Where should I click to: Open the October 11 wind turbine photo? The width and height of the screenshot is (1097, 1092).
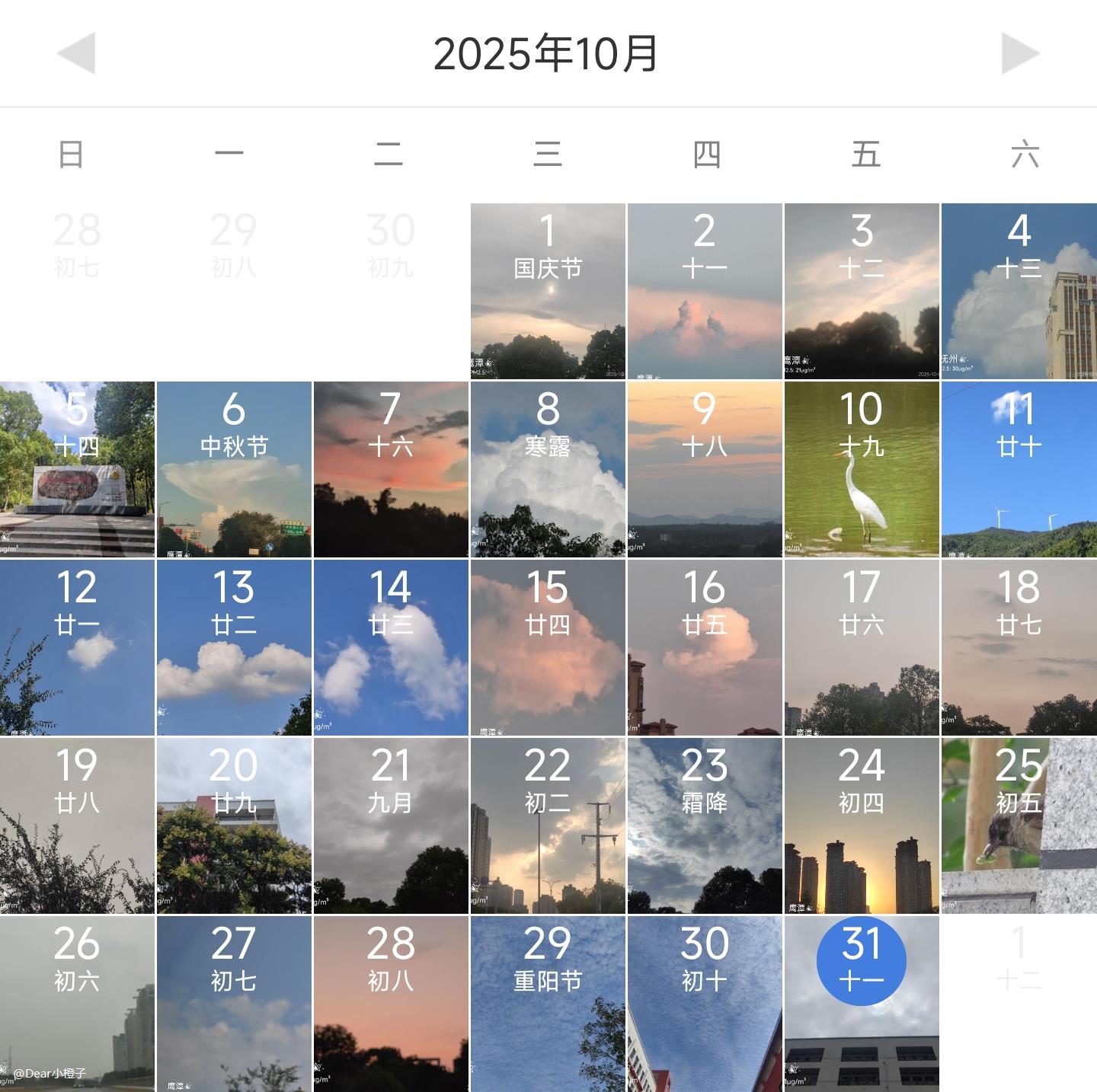(1019, 470)
